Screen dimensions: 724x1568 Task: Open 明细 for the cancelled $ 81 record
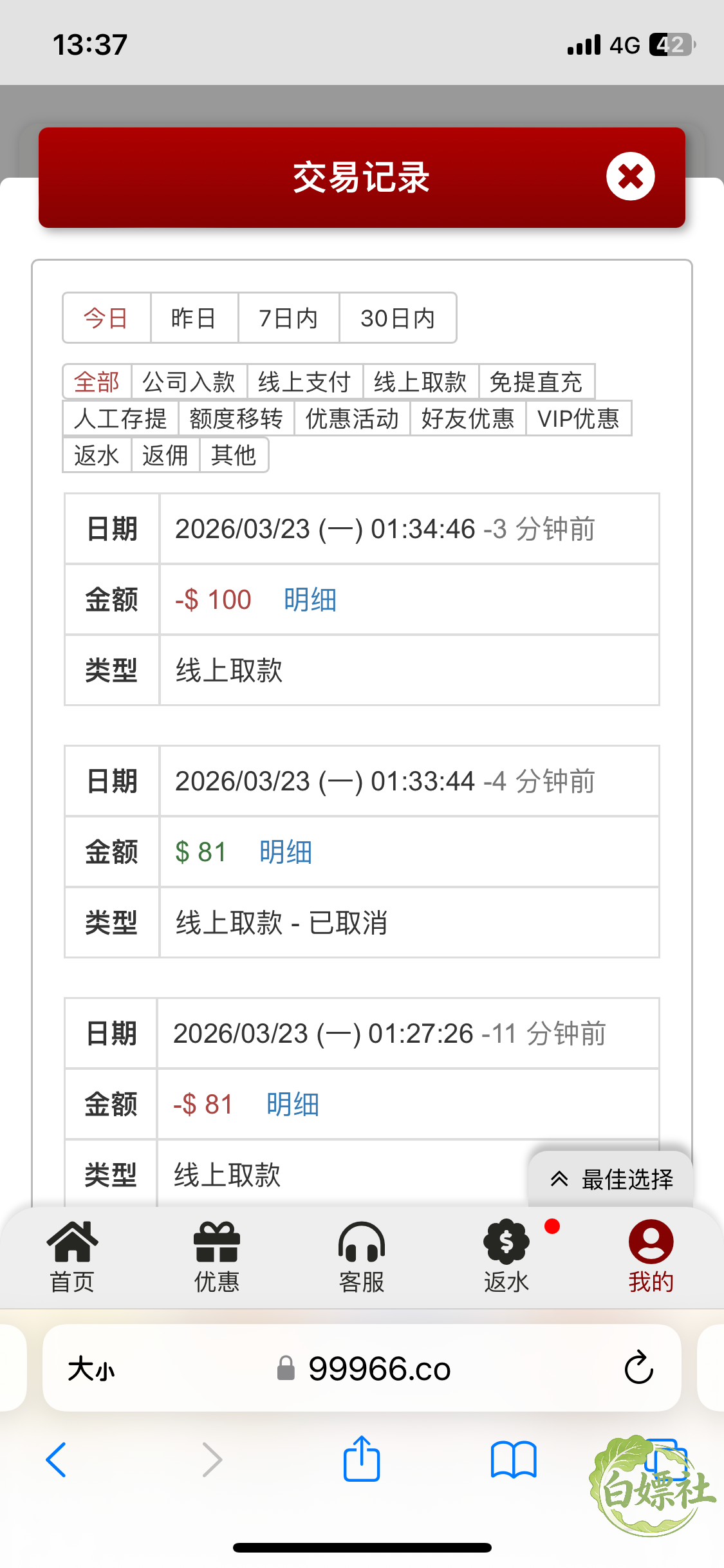(286, 852)
